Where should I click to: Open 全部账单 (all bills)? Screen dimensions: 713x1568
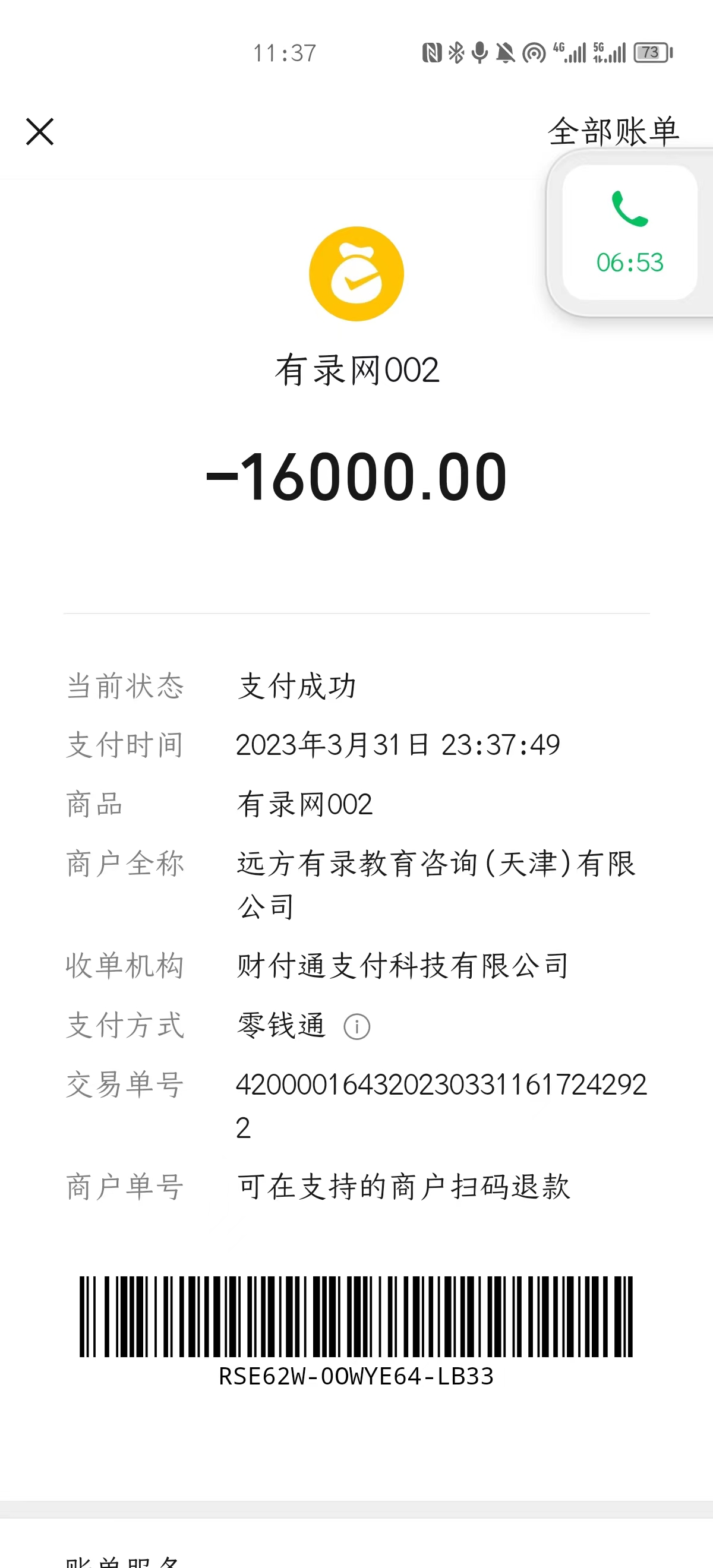(613, 130)
